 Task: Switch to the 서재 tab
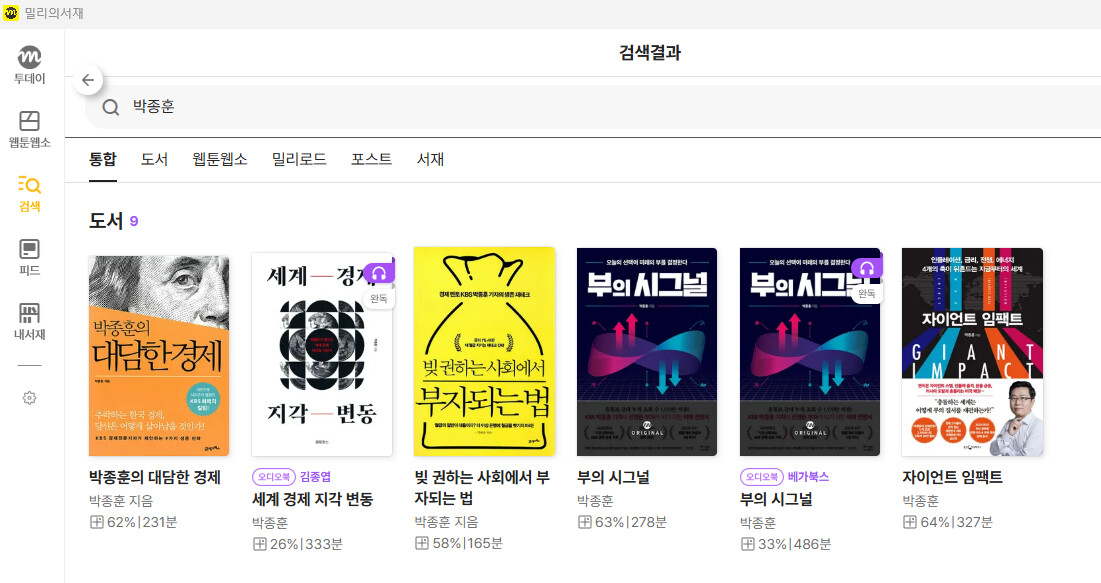click(x=430, y=159)
